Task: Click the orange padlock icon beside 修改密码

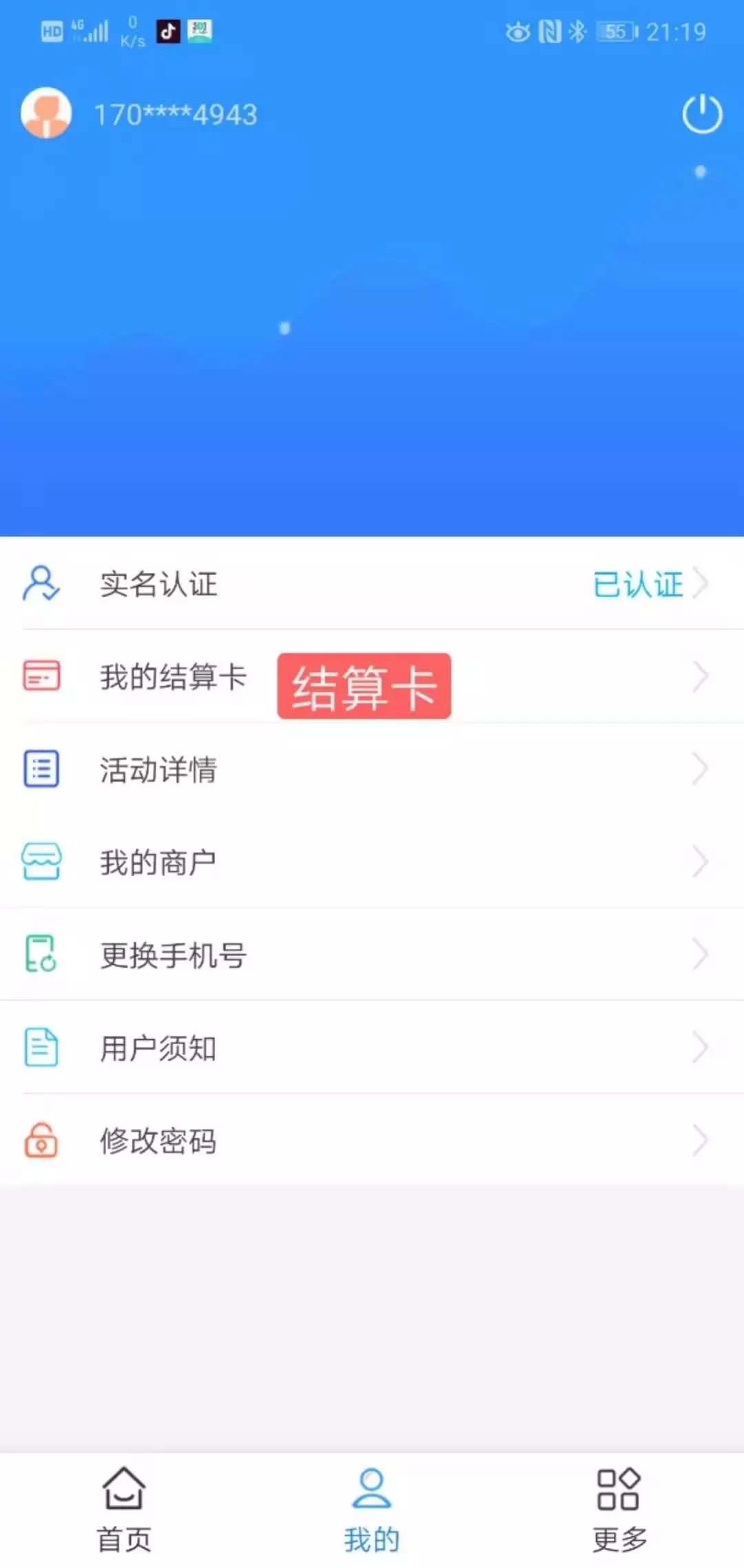Action: [40, 1140]
